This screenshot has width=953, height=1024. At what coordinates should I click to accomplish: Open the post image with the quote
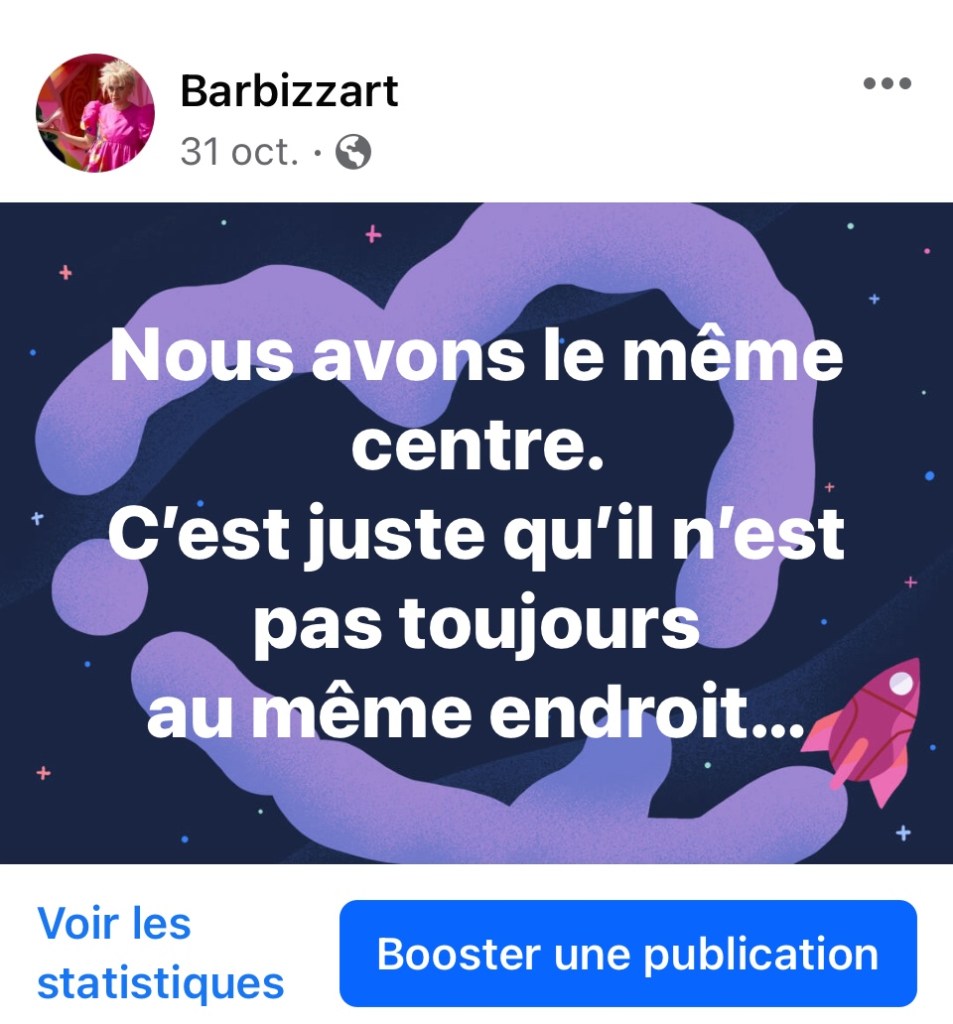476,532
